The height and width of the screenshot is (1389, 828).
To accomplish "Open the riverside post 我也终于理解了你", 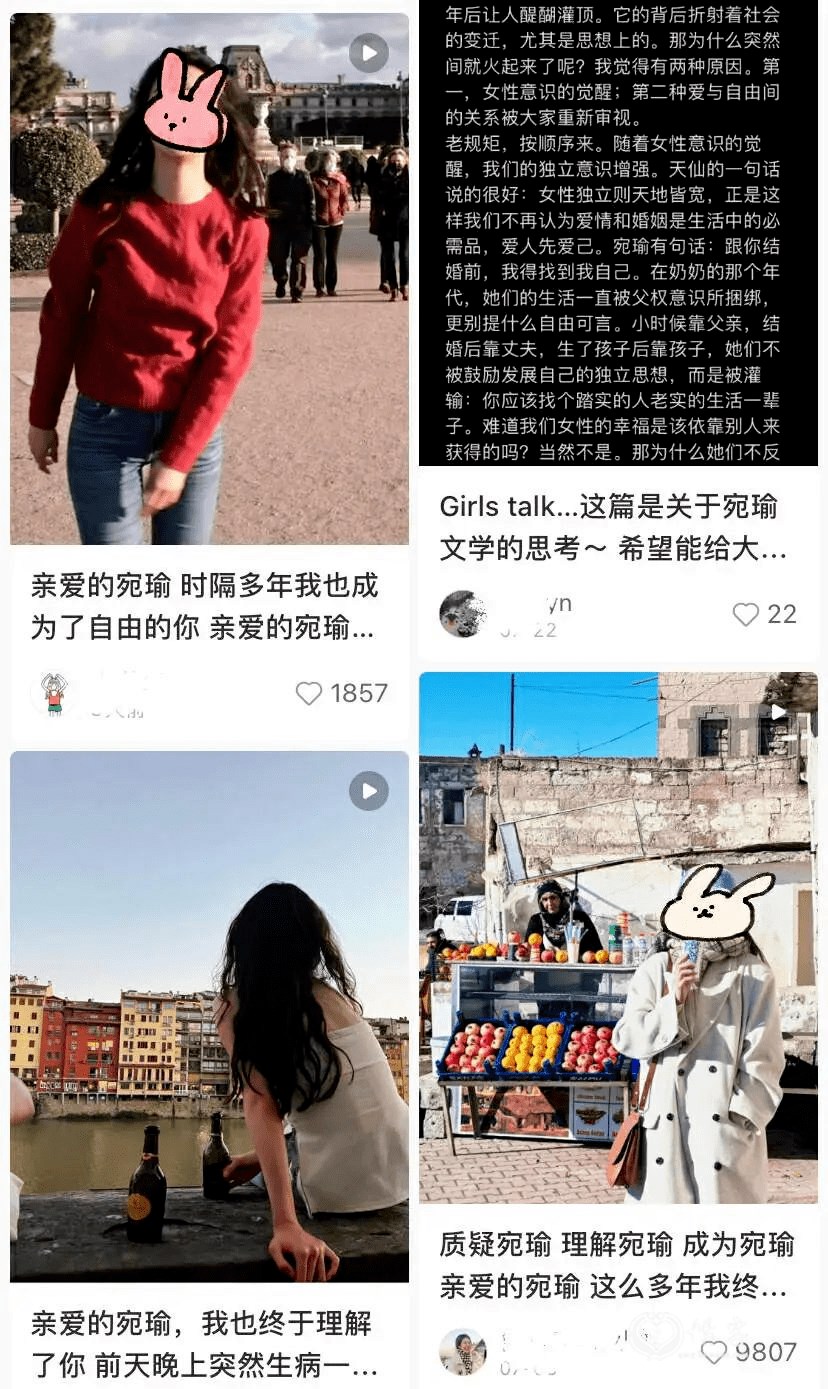I will (209, 1016).
